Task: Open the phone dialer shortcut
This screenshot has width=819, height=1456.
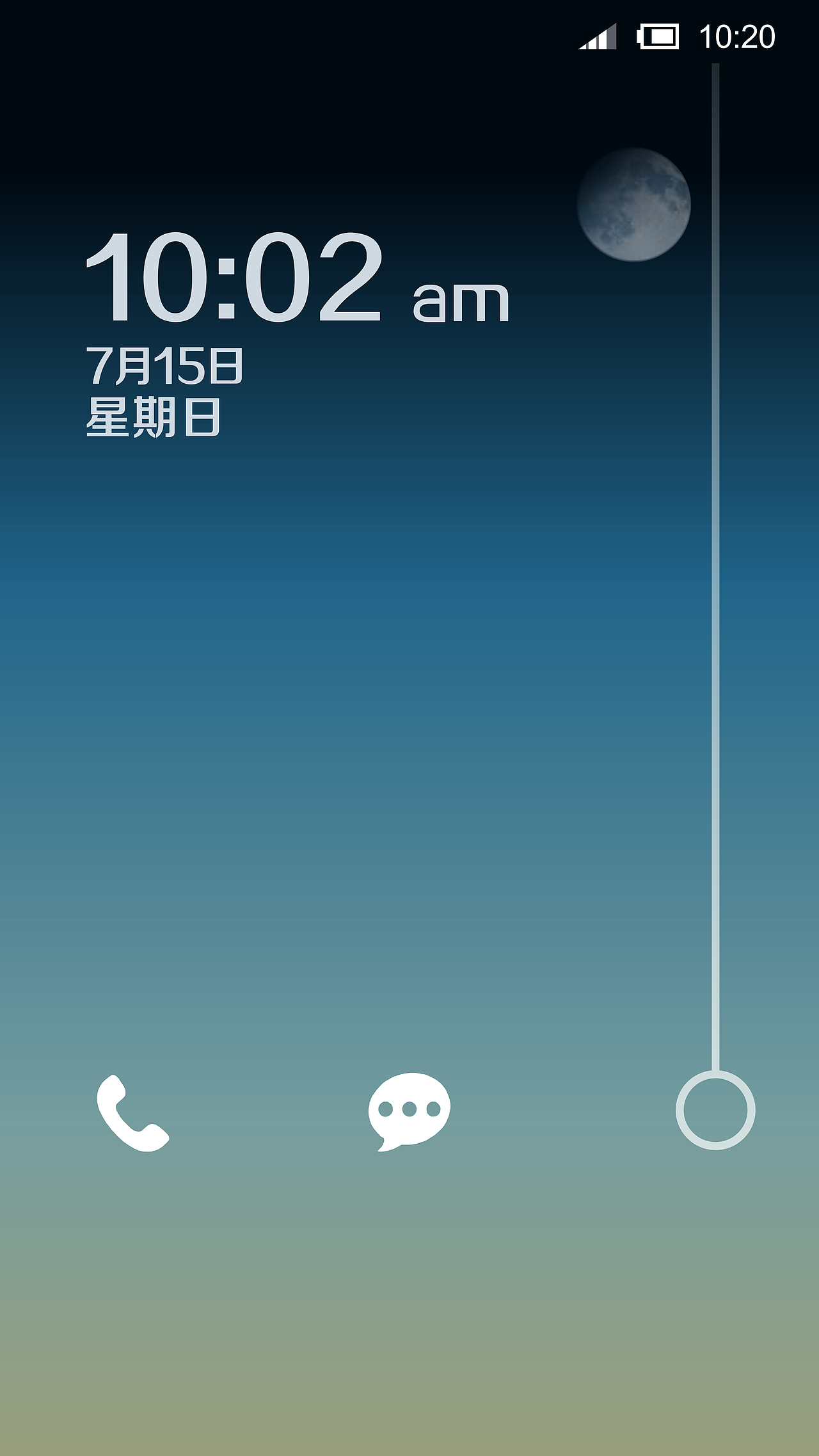Action: pos(133,1113)
